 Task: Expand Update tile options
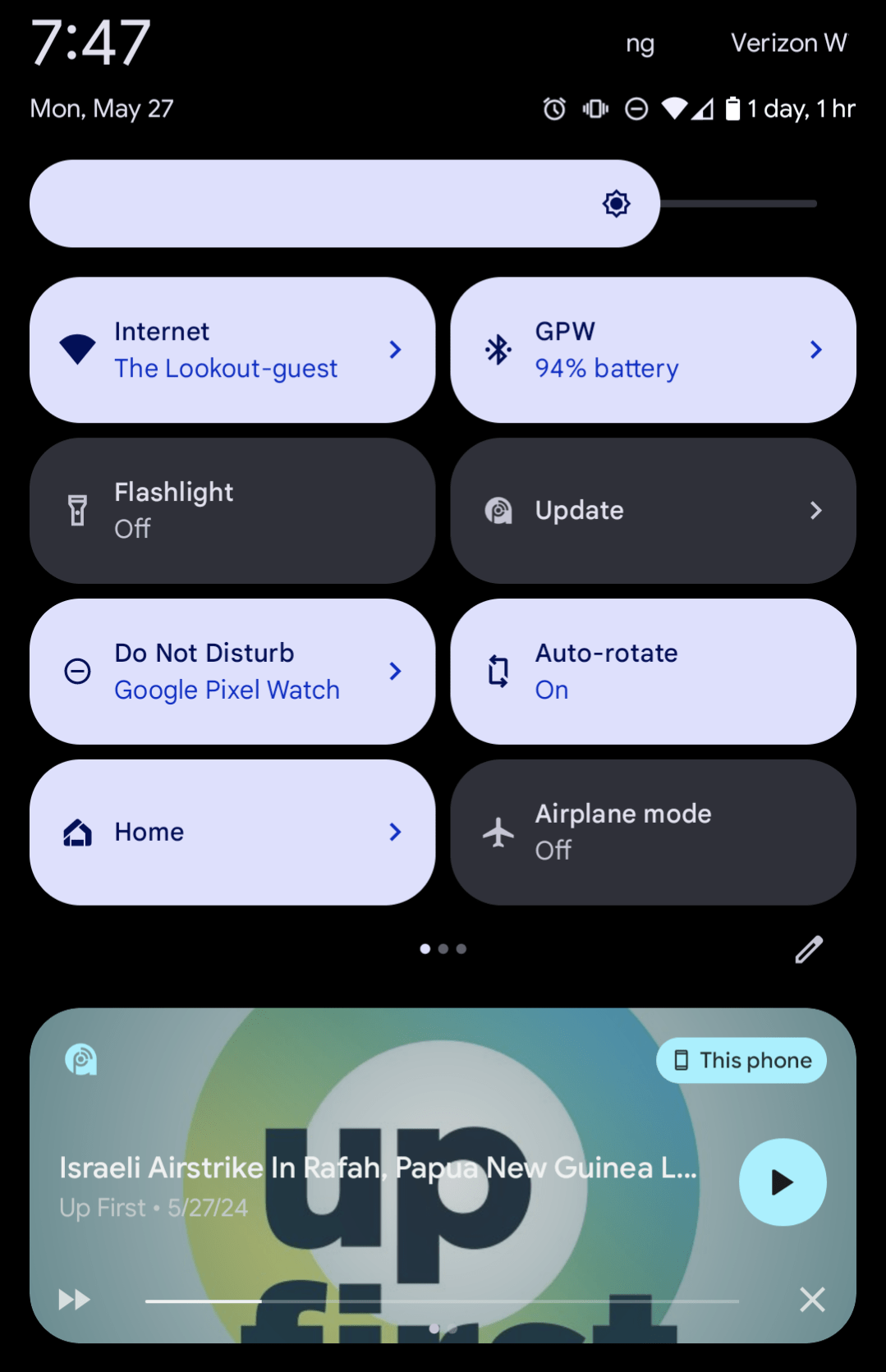815,510
